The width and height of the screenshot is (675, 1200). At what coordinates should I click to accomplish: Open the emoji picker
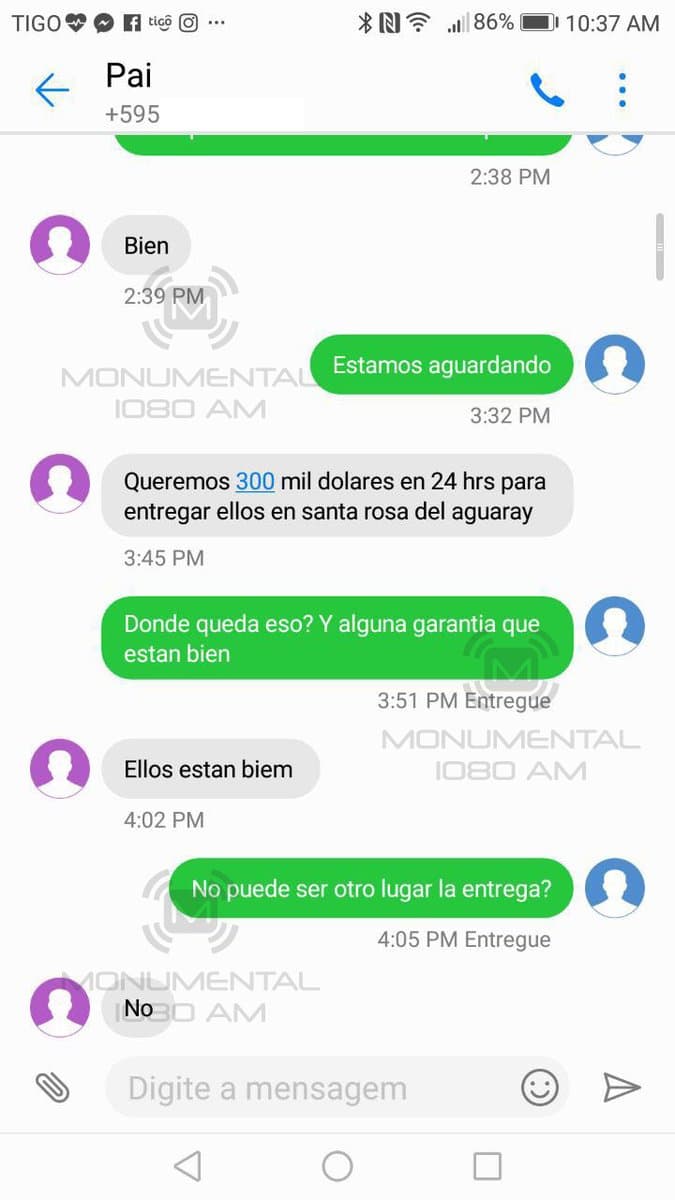pos(540,1087)
